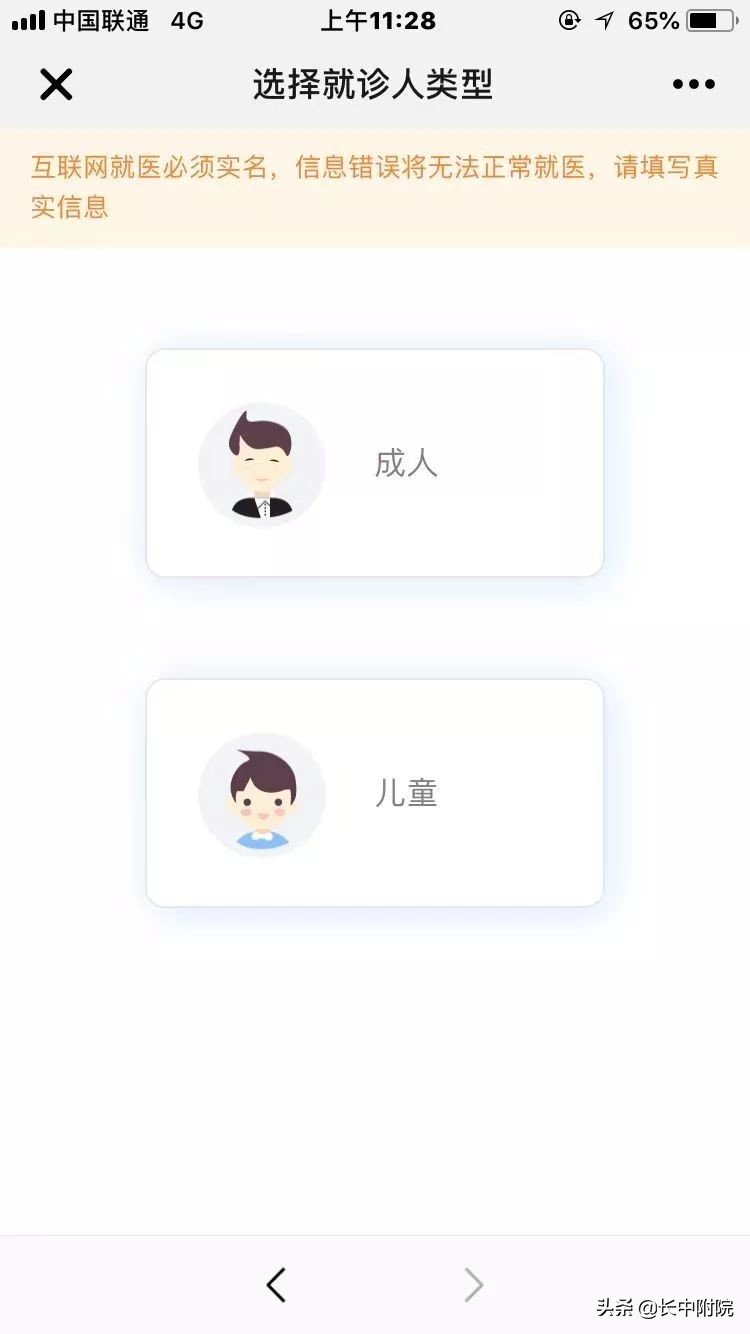Tap the forward chevron in bottom navigation
The width and height of the screenshot is (750, 1334).
pyautogui.click(x=472, y=1286)
